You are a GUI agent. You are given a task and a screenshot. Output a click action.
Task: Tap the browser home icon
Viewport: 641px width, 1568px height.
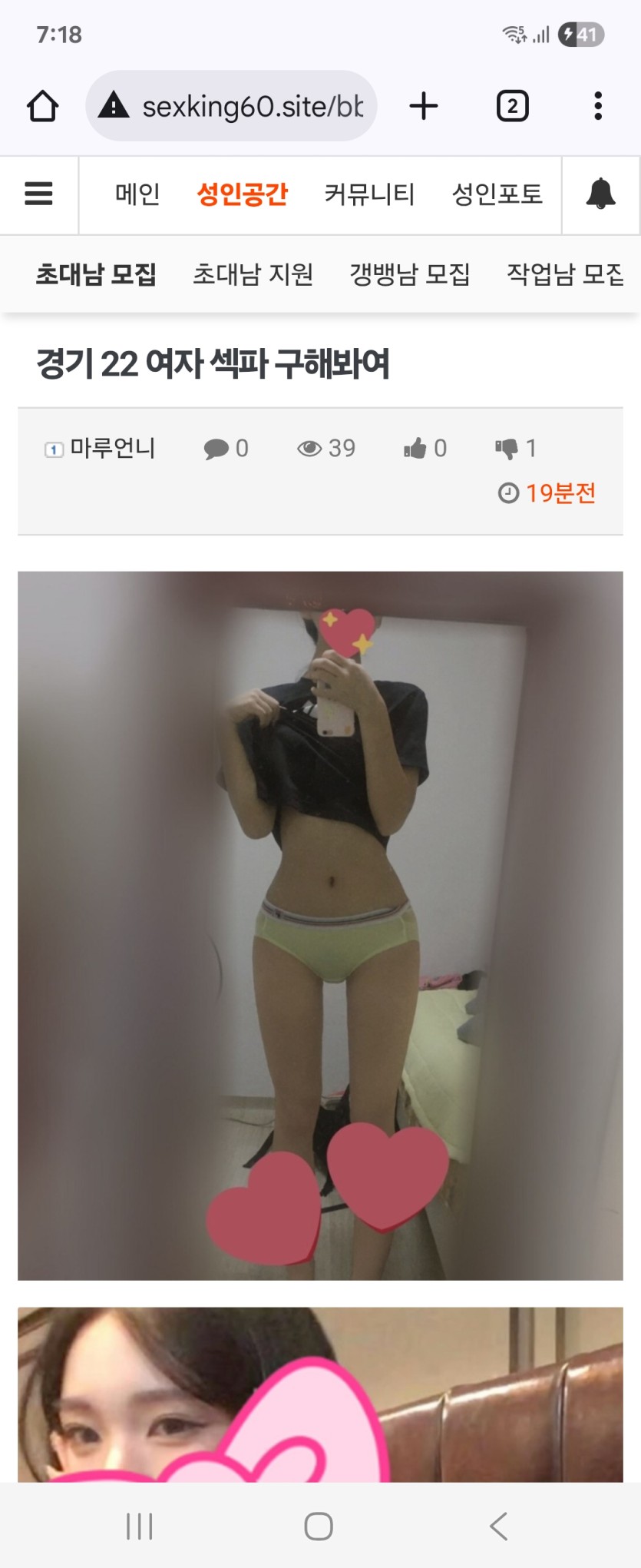pyautogui.click(x=43, y=106)
